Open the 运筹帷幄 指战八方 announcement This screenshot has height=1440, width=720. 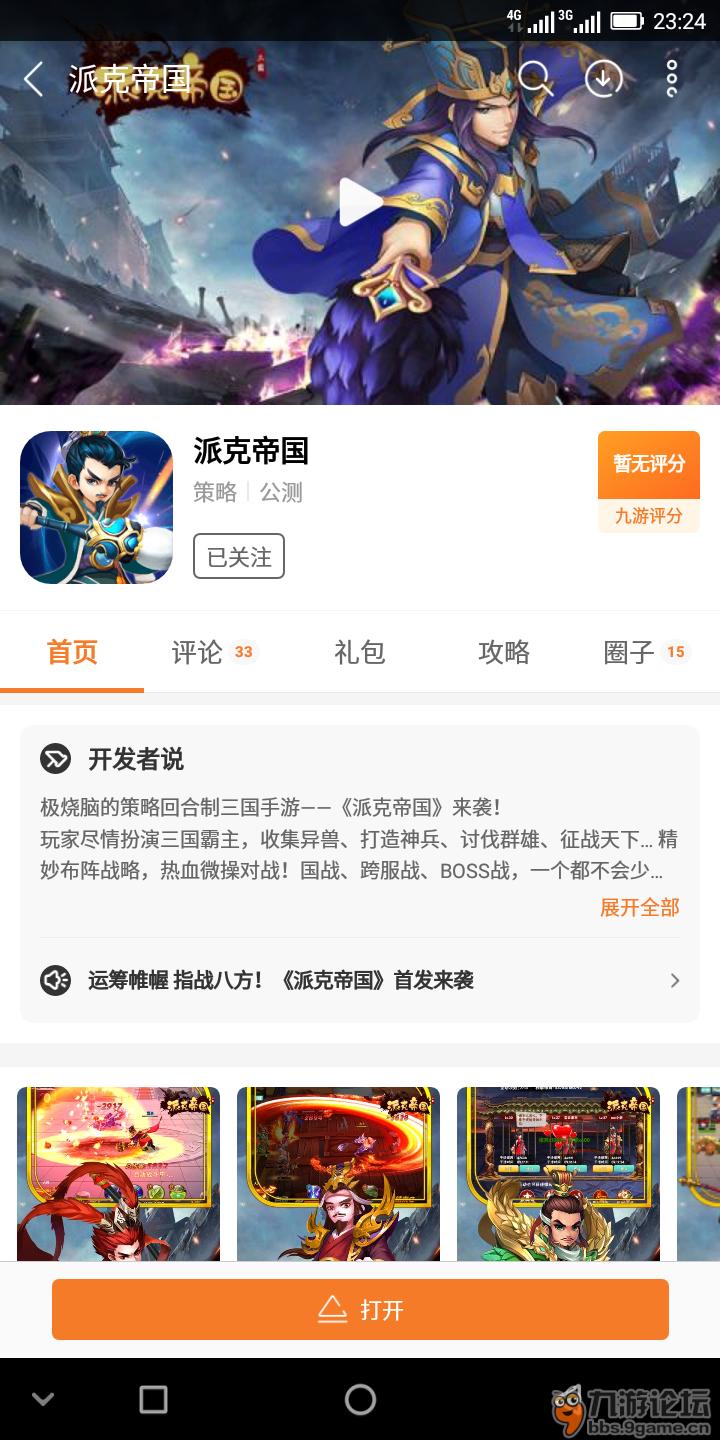[360, 980]
